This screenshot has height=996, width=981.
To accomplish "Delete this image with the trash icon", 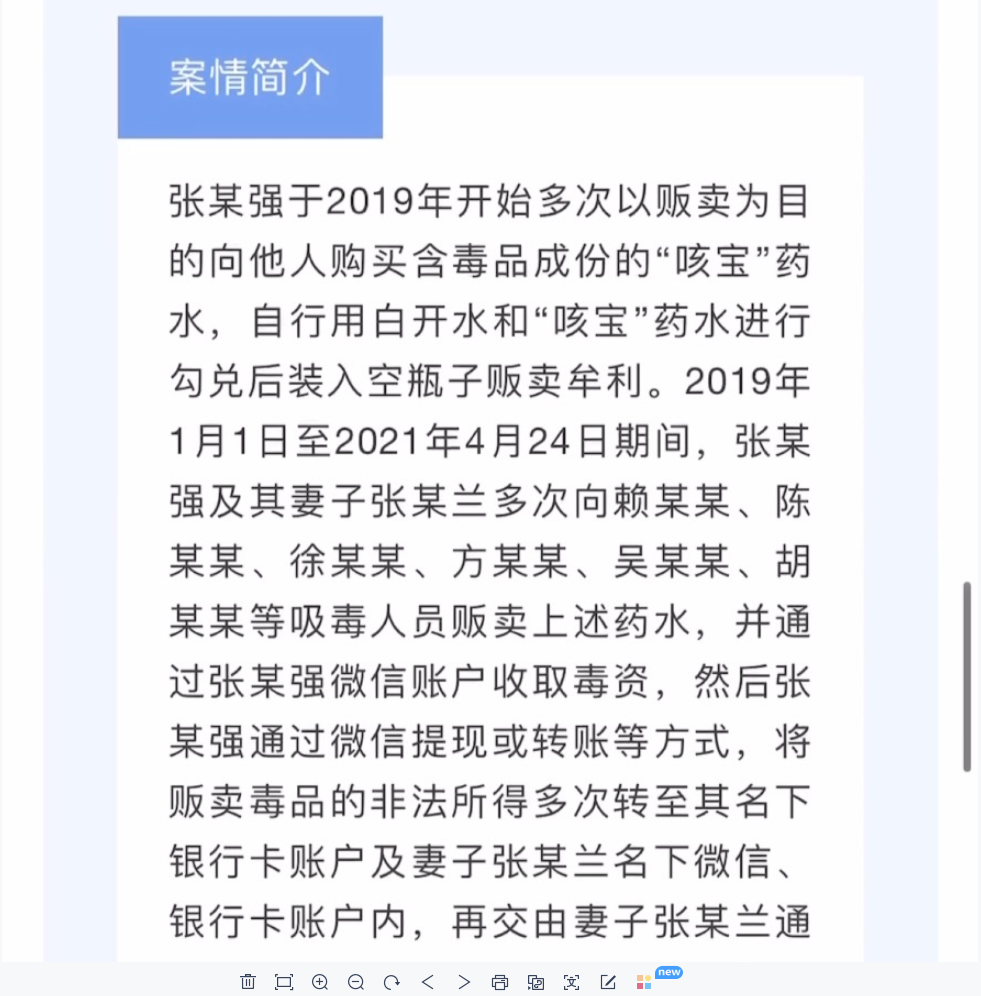I will [x=248, y=982].
